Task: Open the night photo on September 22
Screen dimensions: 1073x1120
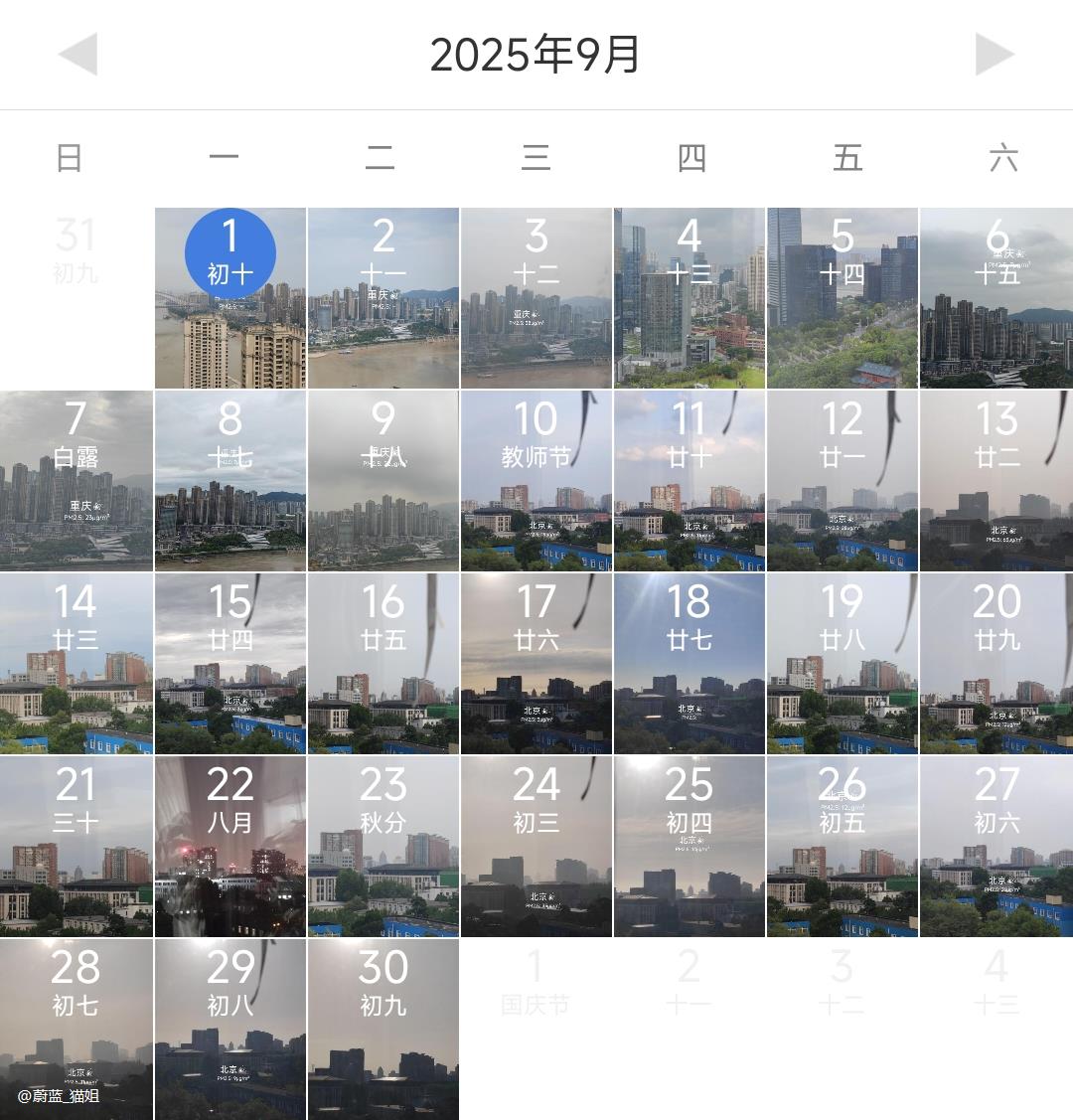Action: [x=230, y=847]
